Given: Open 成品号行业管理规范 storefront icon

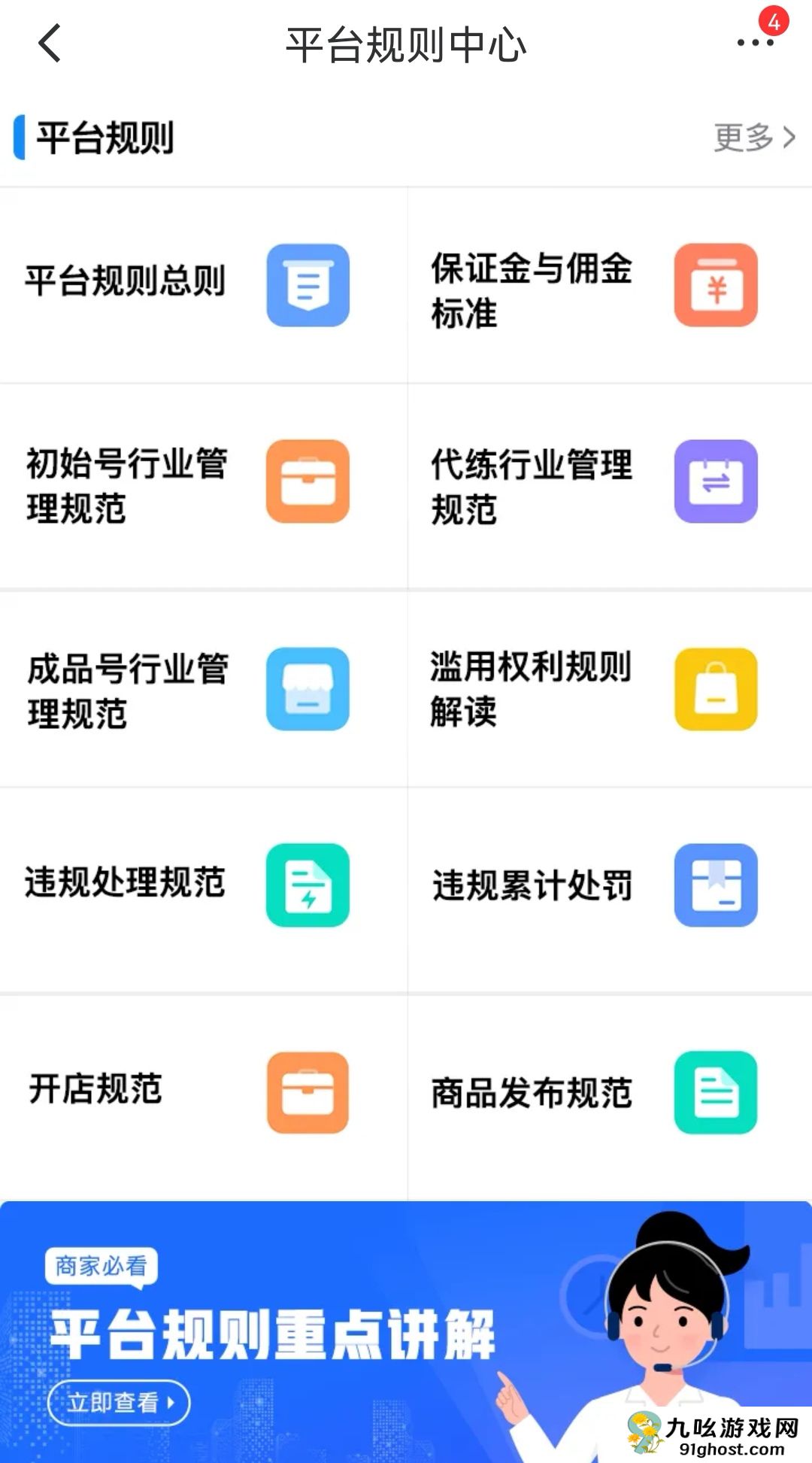Looking at the screenshot, I should tap(306, 690).
